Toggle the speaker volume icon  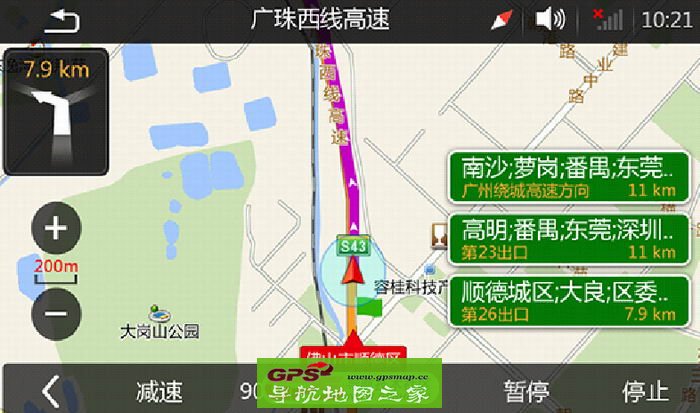click(550, 19)
